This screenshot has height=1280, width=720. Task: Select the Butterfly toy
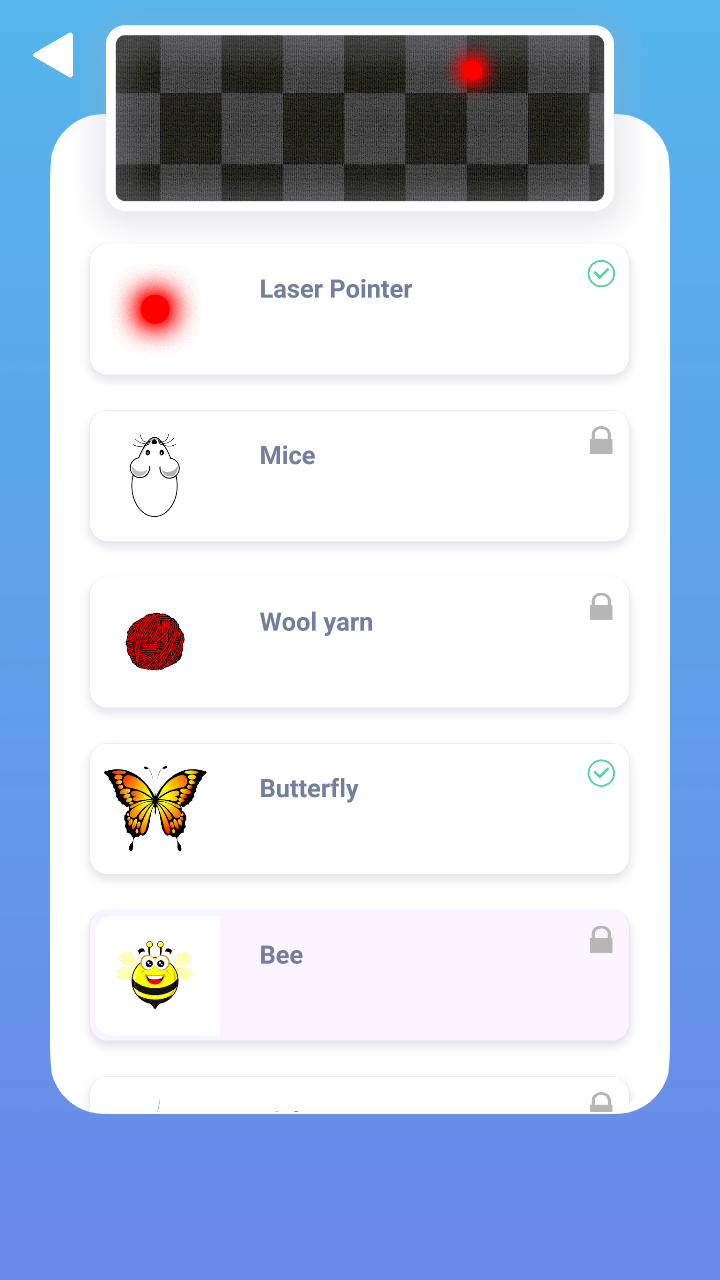pyautogui.click(x=359, y=809)
